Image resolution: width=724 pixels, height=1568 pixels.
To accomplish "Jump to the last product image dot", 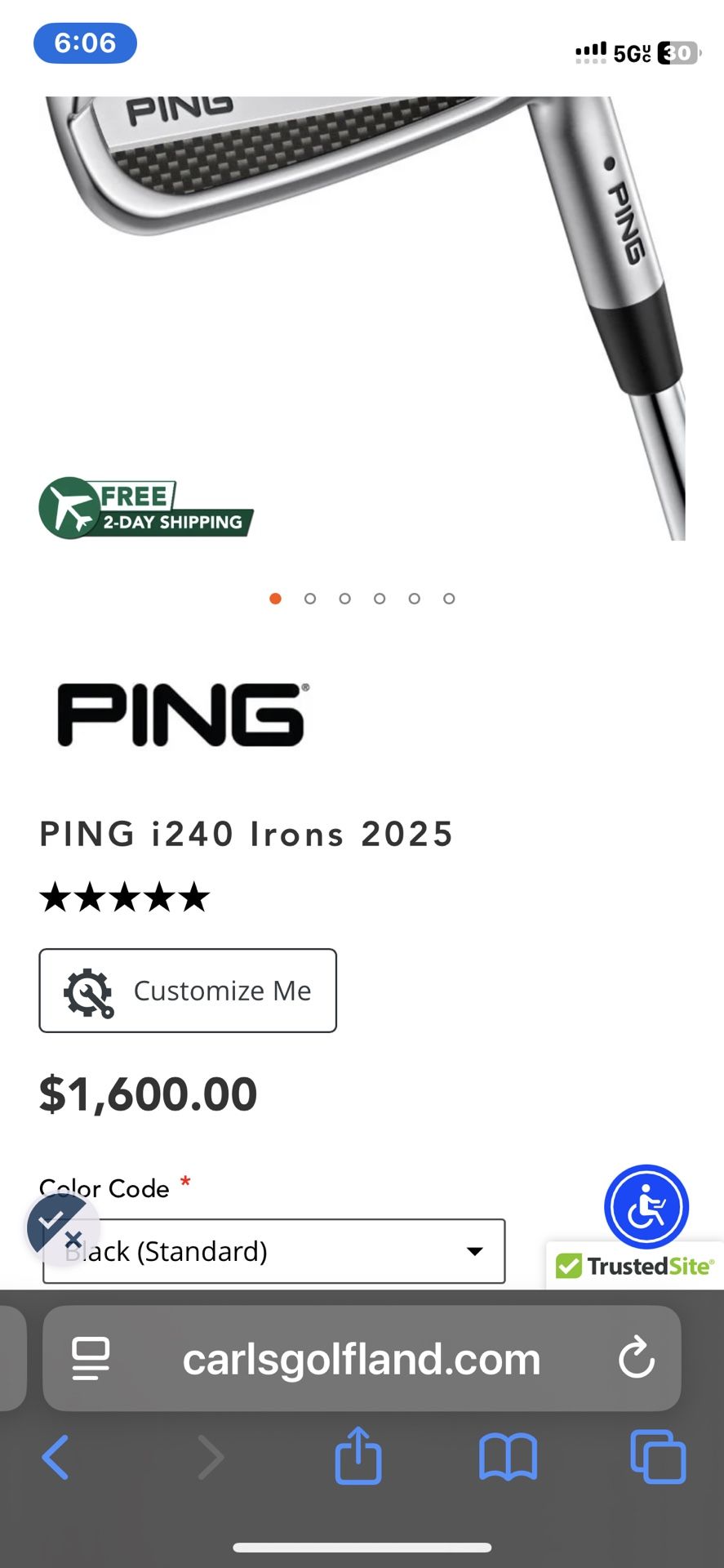I will coord(449,599).
